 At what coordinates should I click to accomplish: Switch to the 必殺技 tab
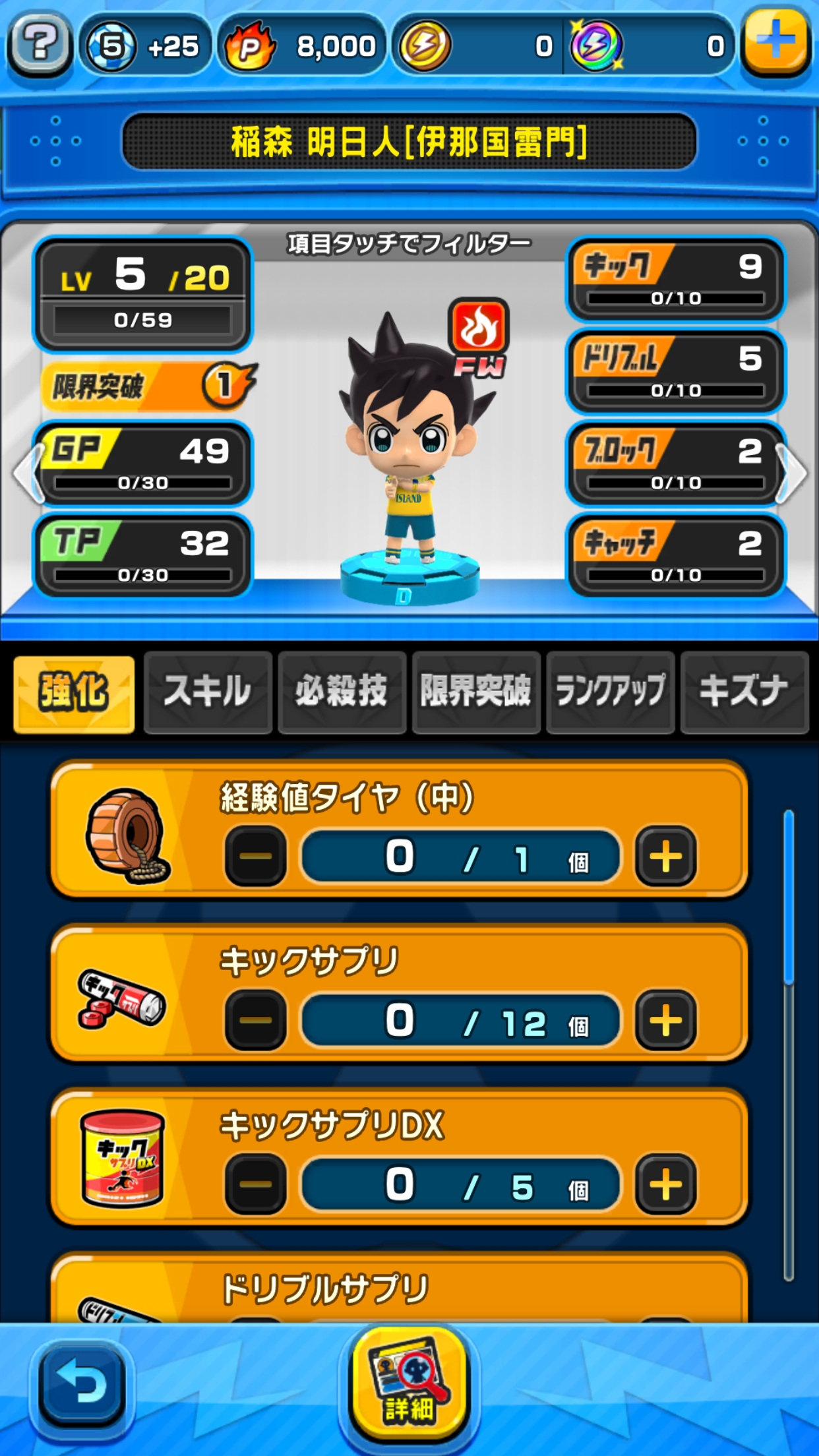[342, 692]
